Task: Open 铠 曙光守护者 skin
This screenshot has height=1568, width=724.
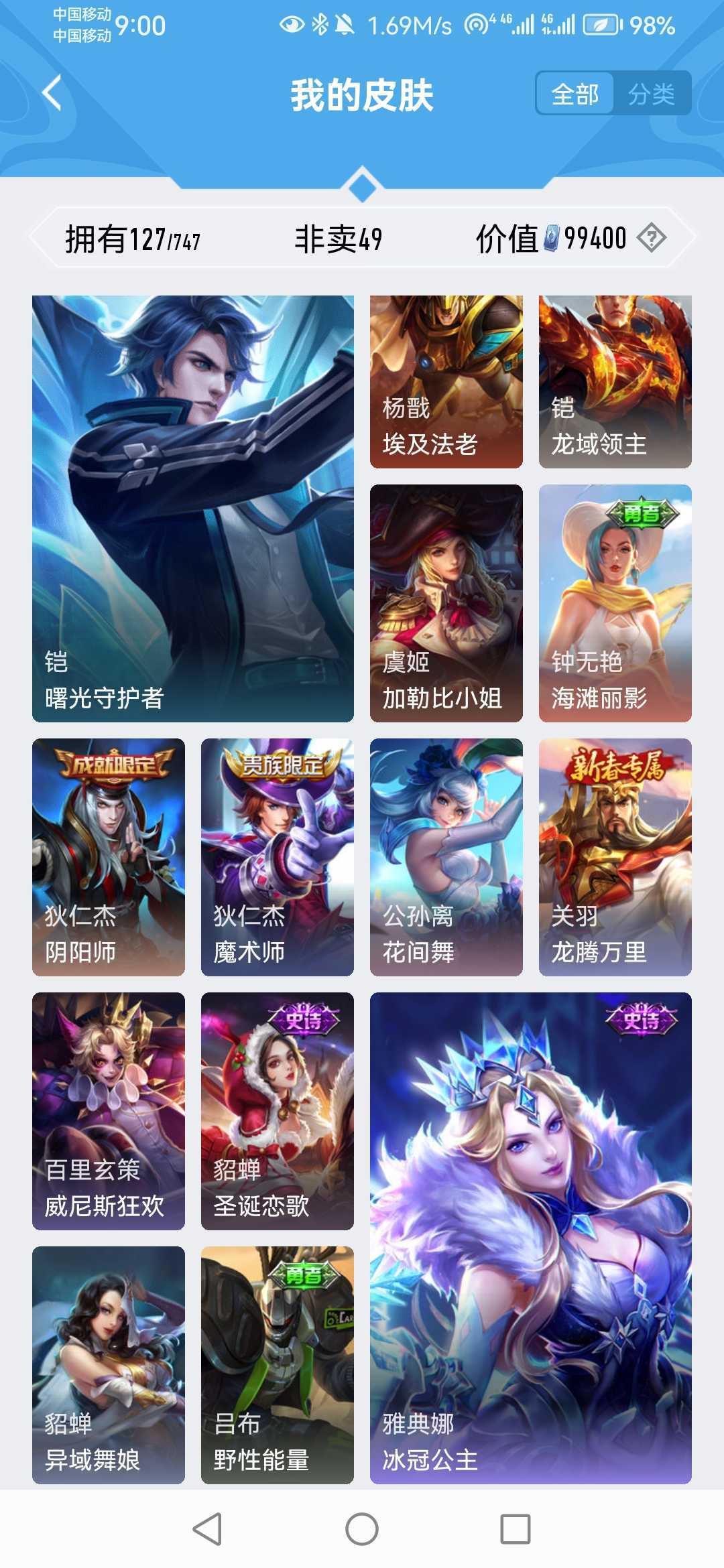Action: pyautogui.click(x=193, y=509)
